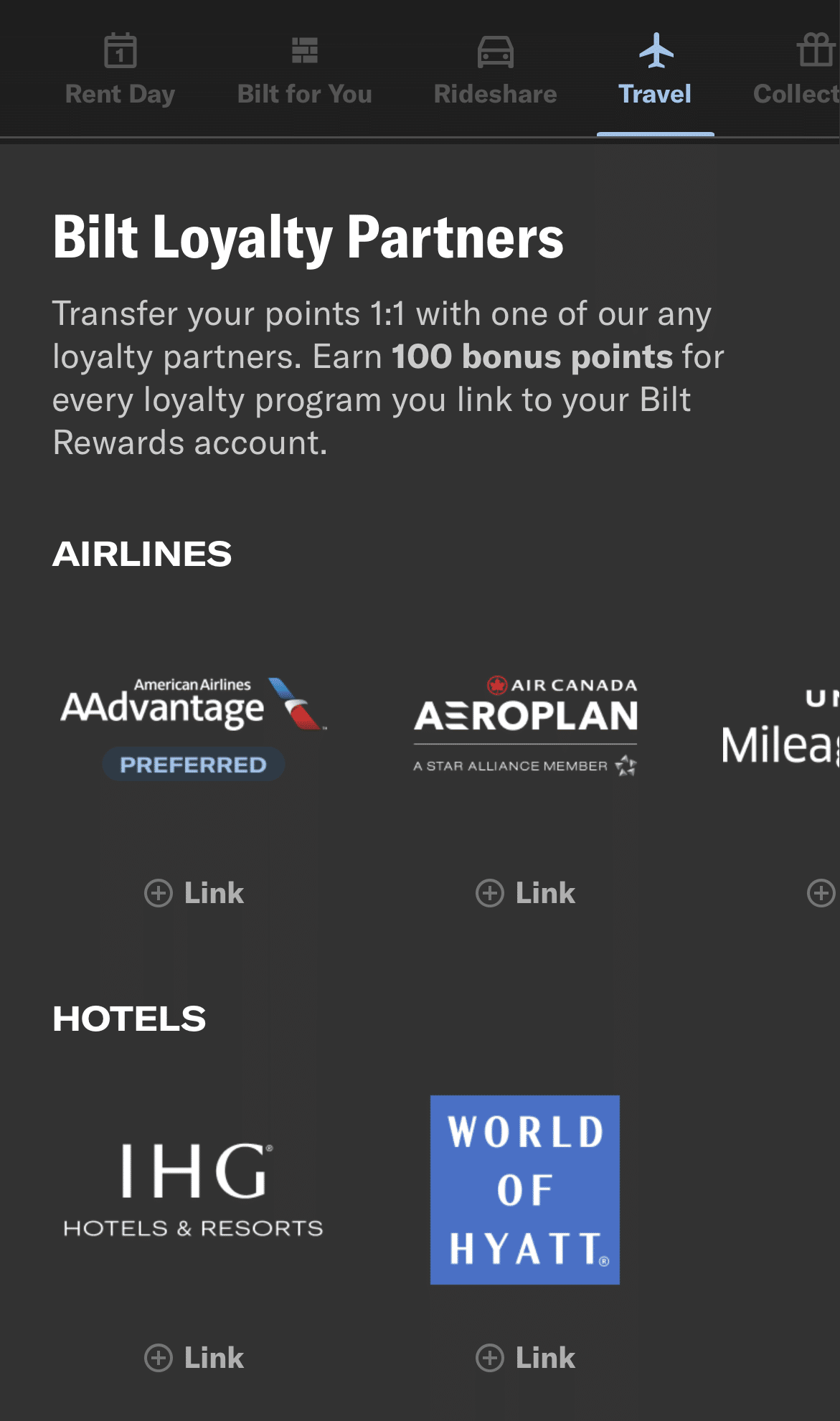
Task: Link World of Hyatt loyalty program
Action: 526,1358
